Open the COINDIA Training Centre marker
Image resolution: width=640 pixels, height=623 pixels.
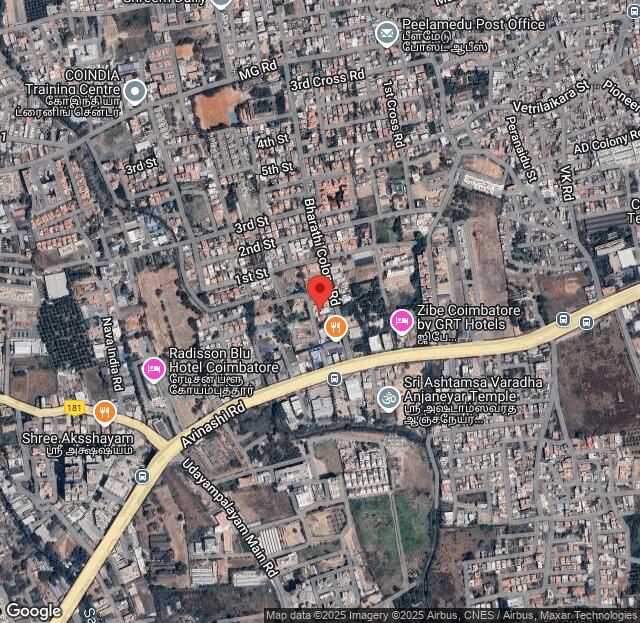pyautogui.click(x=135, y=91)
